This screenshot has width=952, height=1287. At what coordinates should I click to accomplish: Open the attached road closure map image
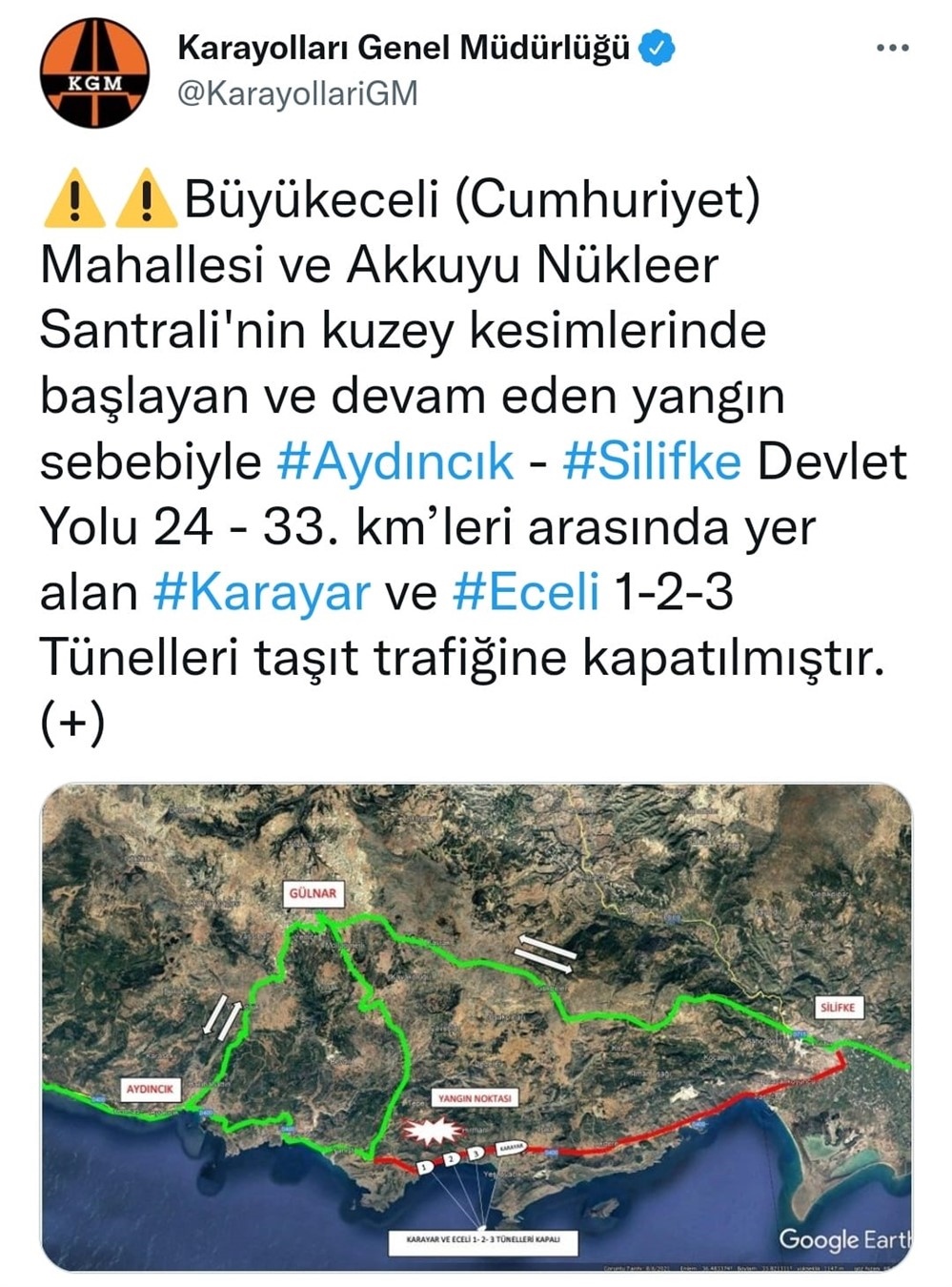click(x=476, y=1027)
